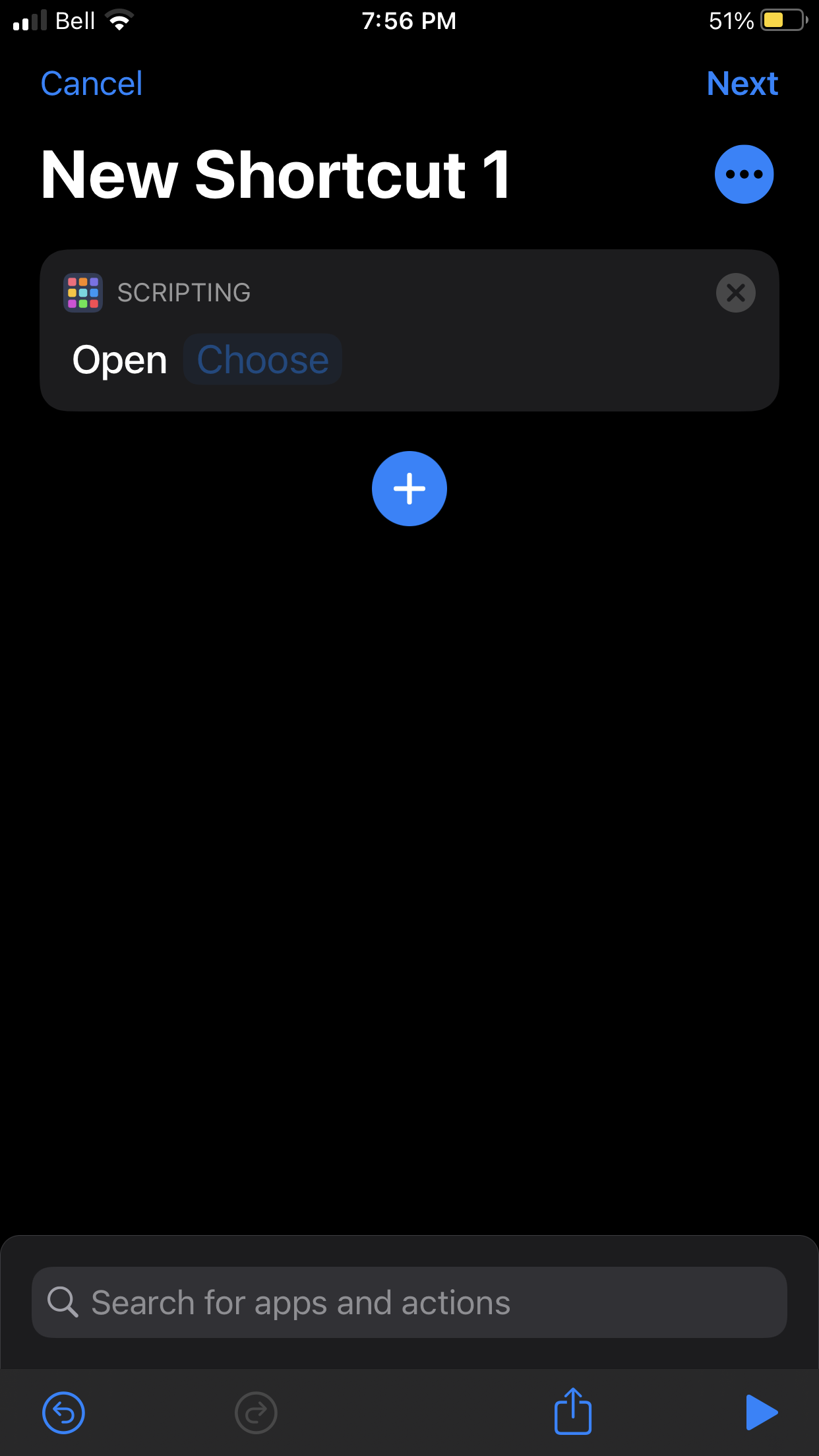Tap the plus to add a new action
Viewport: 819px width, 1456px height.
coord(409,488)
